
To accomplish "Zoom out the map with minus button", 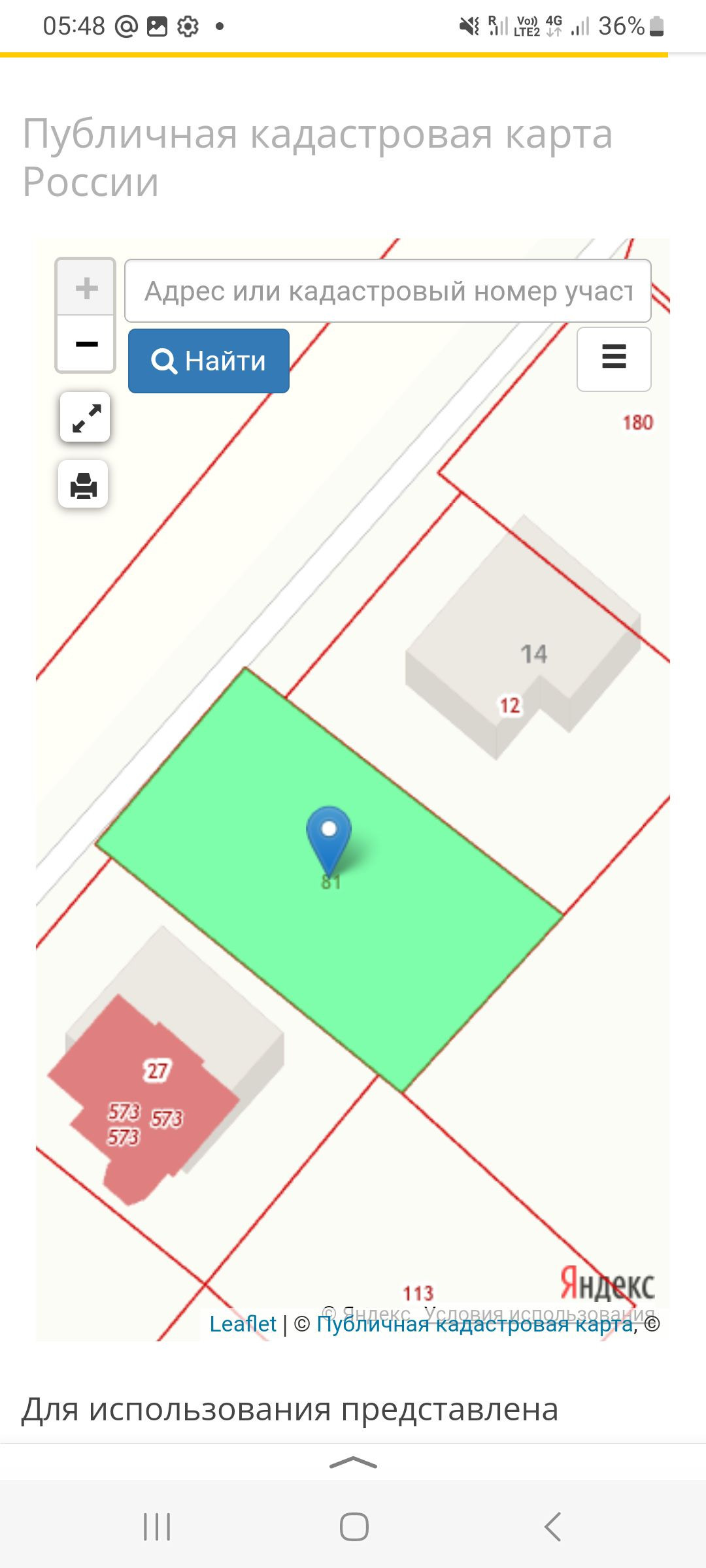I will (x=86, y=344).
